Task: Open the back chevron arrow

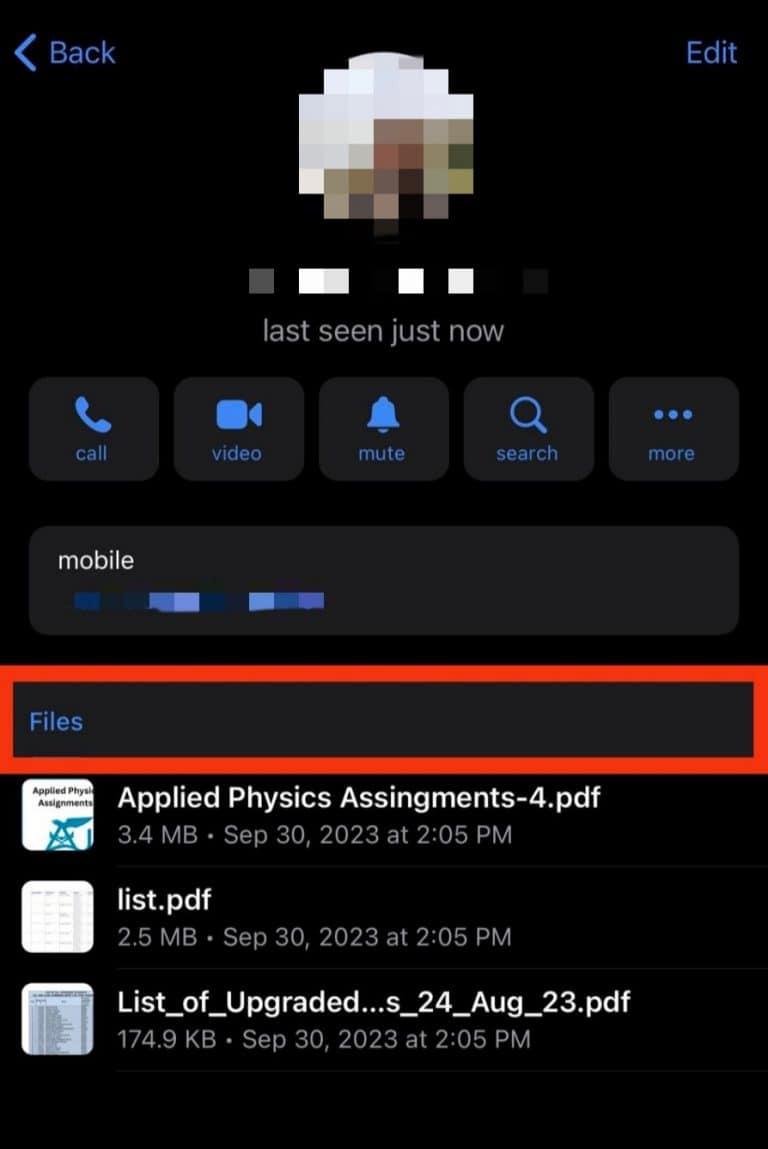Action: pos(23,52)
